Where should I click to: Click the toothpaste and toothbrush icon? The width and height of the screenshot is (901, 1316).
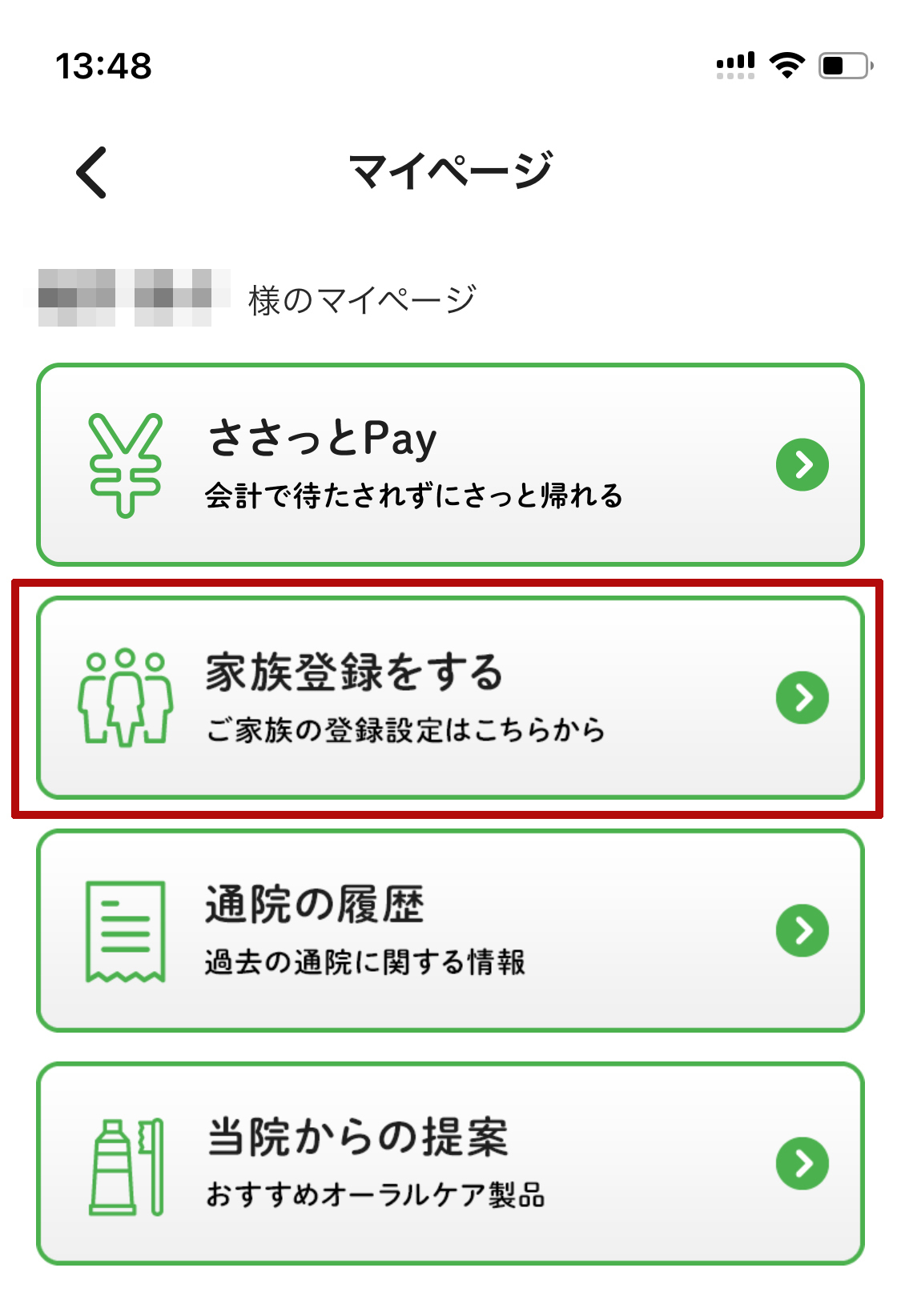click(x=124, y=1165)
